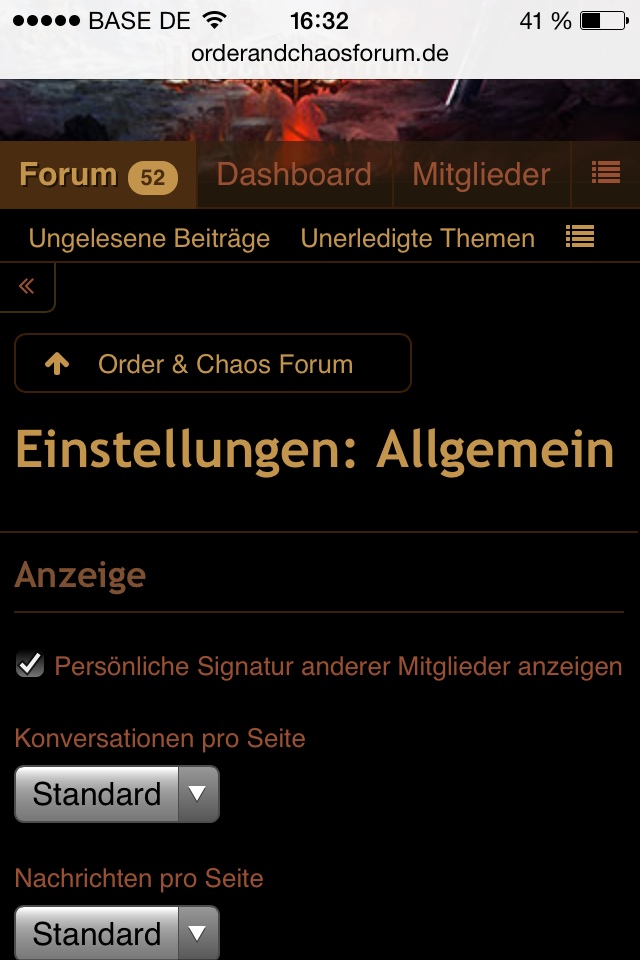This screenshot has height=960, width=640.
Task: Switch to the Dashboard tab
Action: (294, 175)
